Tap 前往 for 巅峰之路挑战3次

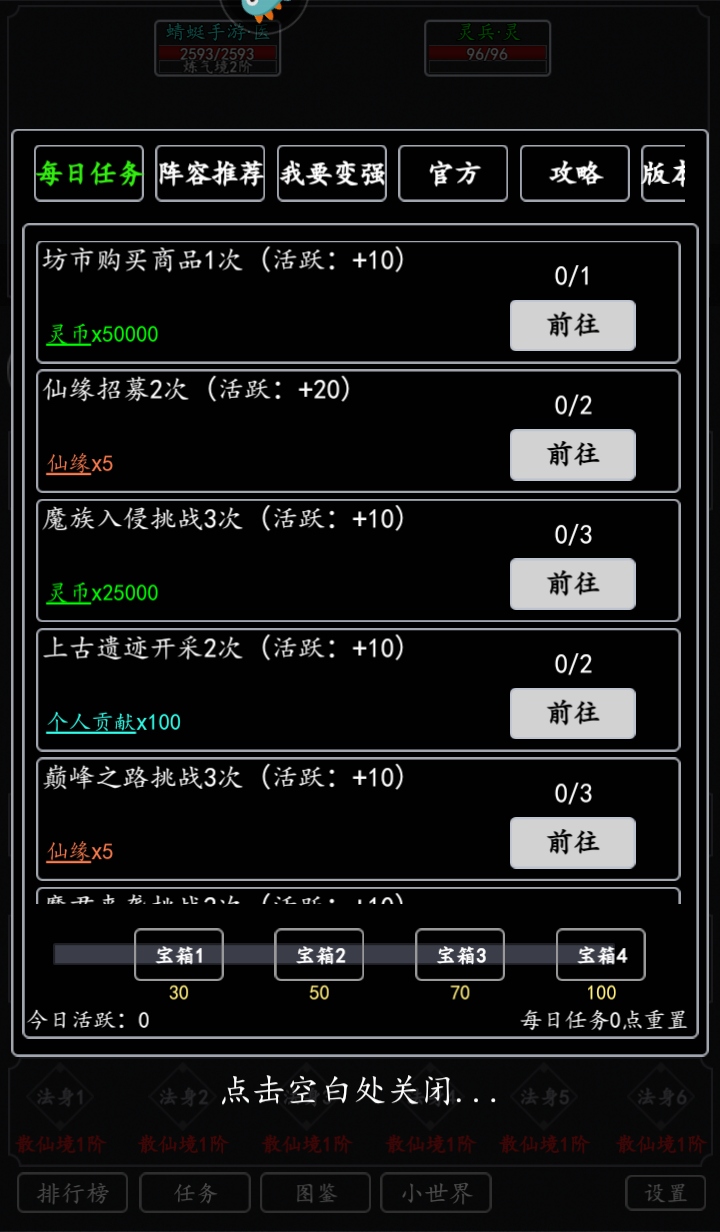(x=573, y=843)
